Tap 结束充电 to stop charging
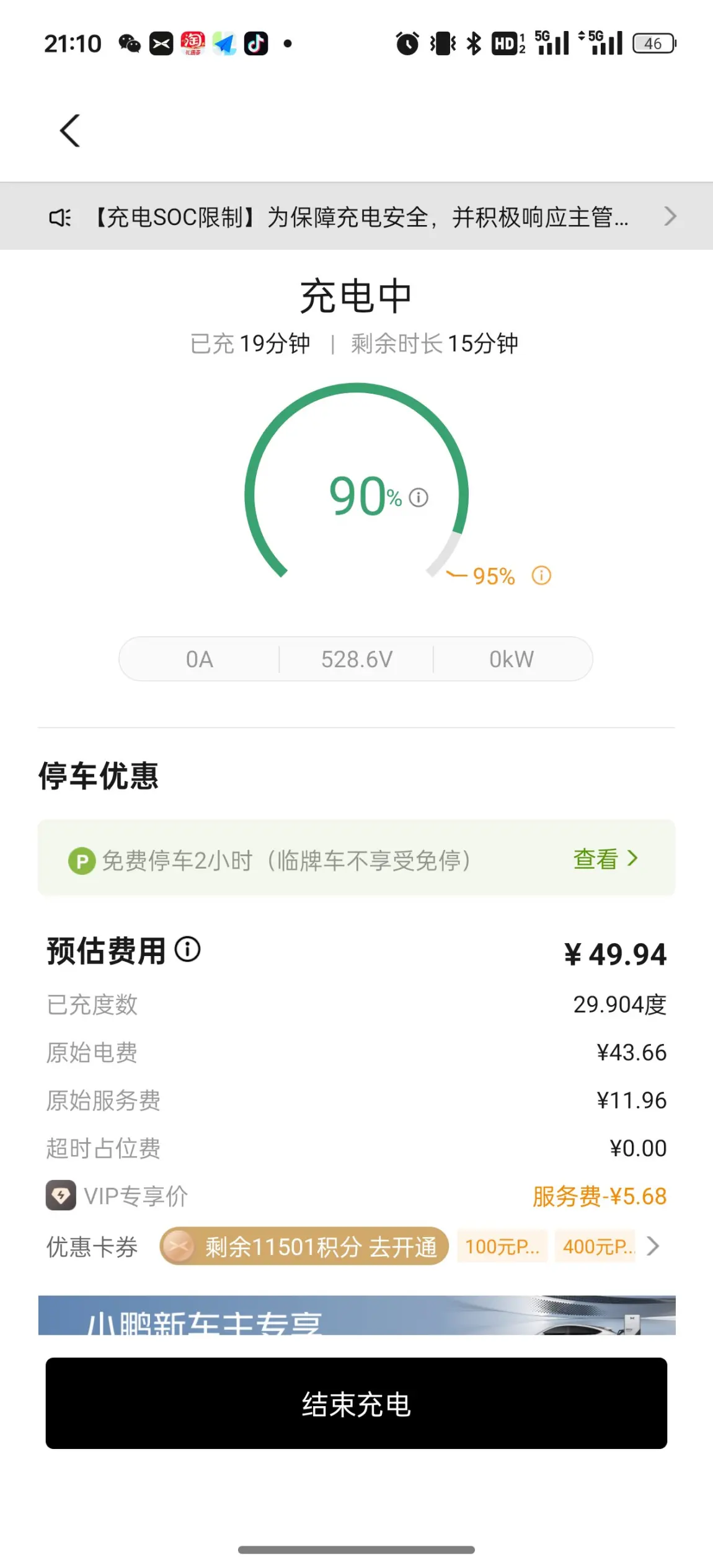713x1568 pixels. 356,1404
